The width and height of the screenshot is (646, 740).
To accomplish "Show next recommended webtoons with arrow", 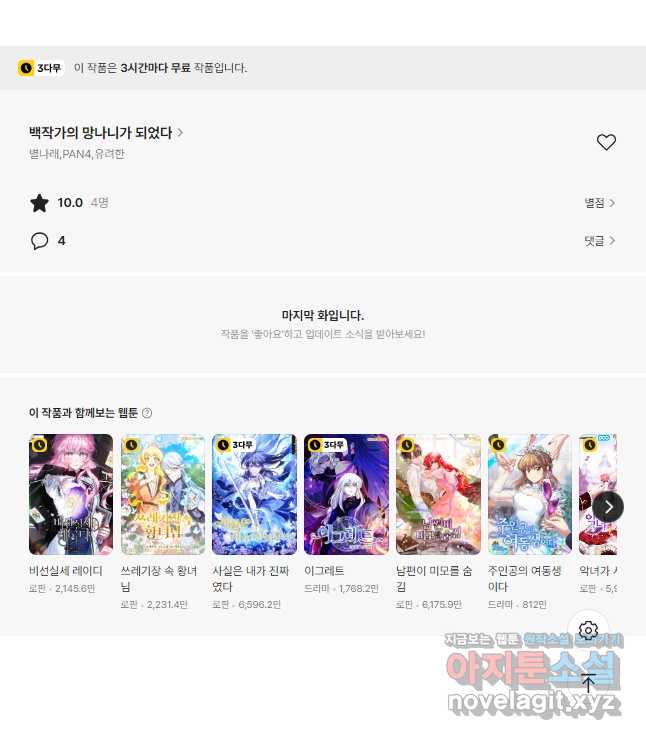I will (608, 506).
